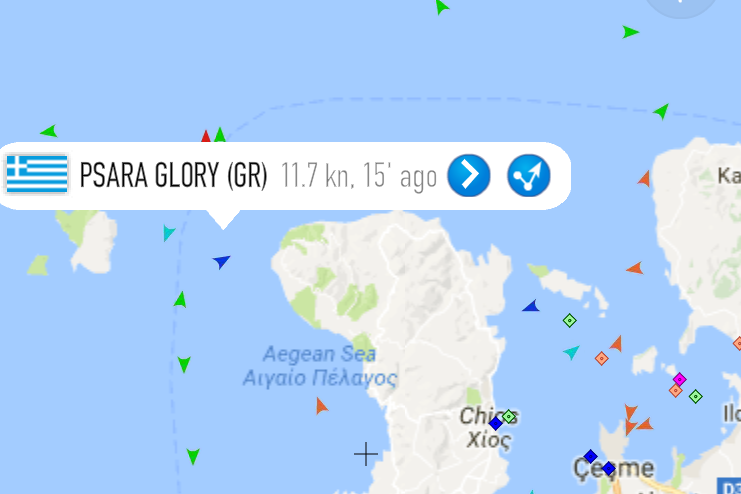Tap the PSARA GLORY (GR) vessel name
The height and width of the screenshot is (494, 741).
pyautogui.click(x=173, y=176)
